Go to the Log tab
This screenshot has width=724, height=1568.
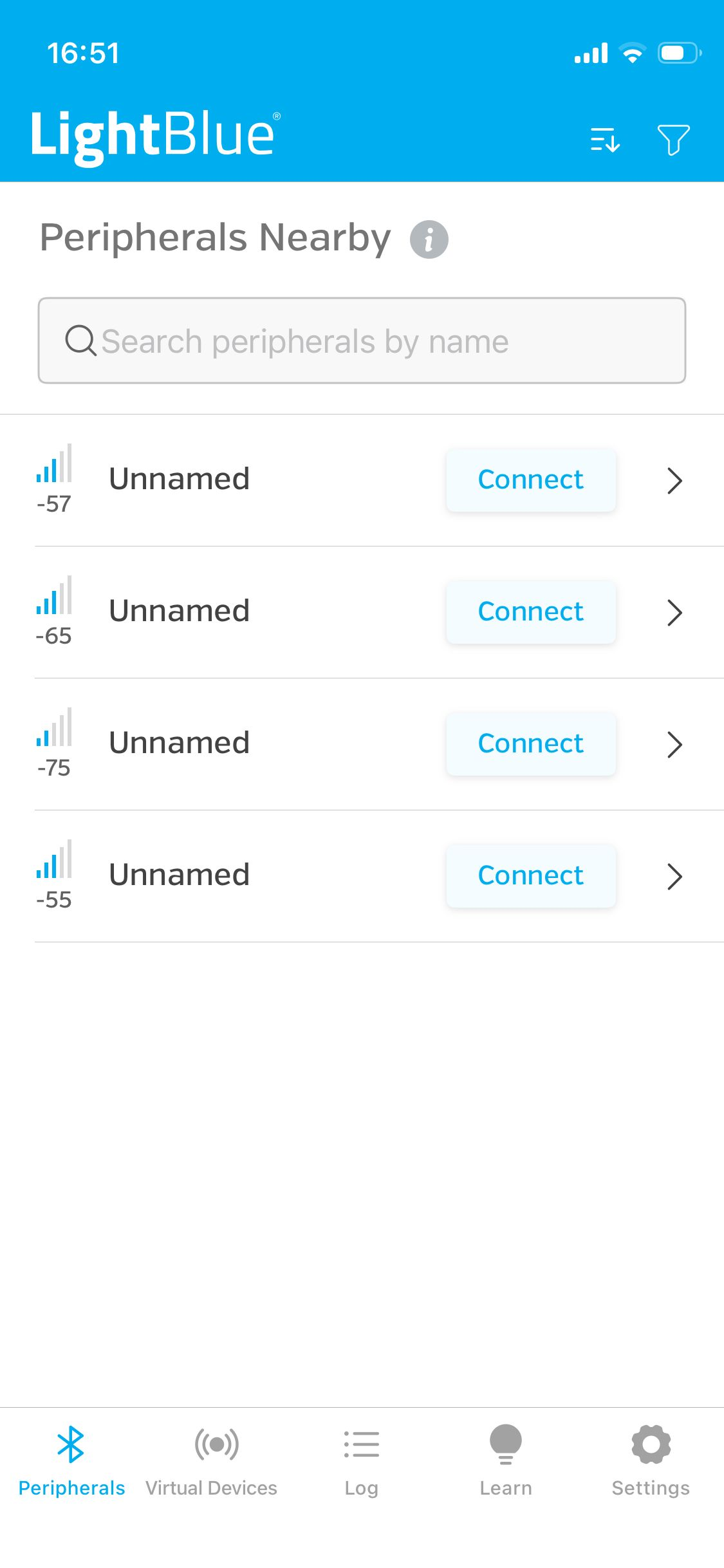coord(361,1461)
